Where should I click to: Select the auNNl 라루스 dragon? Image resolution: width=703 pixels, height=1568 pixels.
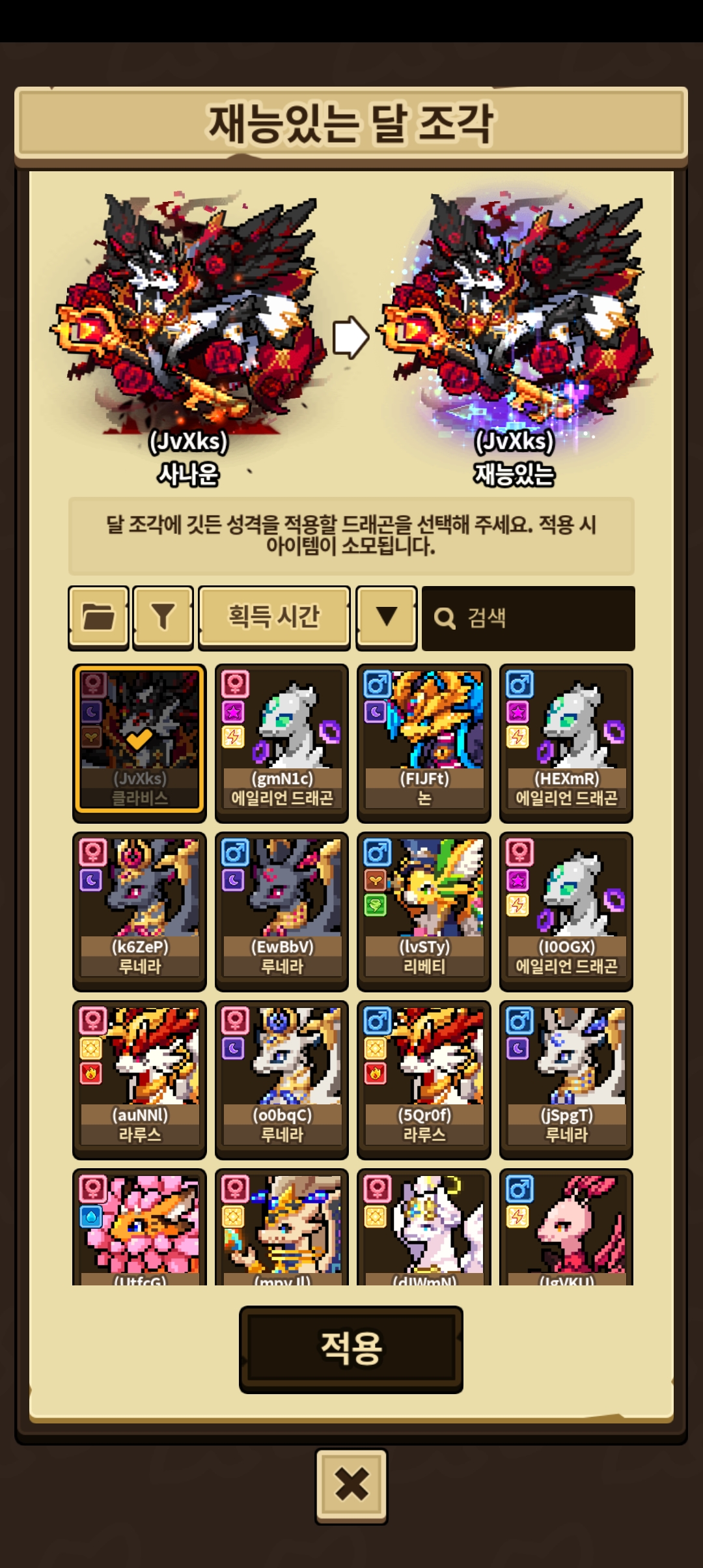pyautogui.click(x=139, y=1079)
